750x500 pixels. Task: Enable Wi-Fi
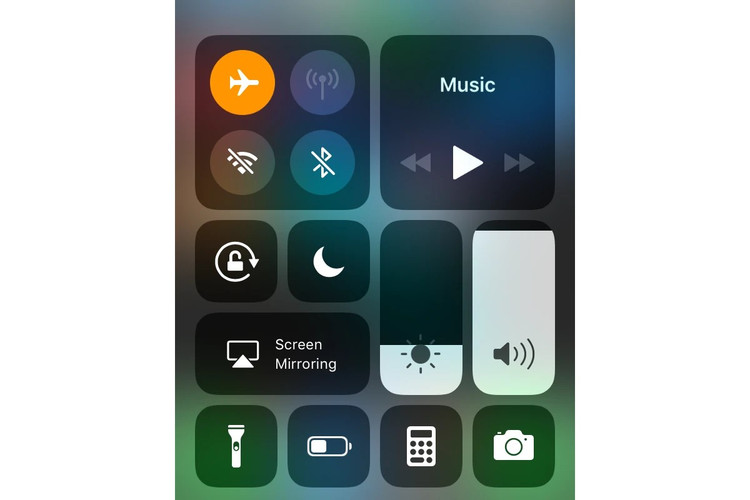click(243, 162)
